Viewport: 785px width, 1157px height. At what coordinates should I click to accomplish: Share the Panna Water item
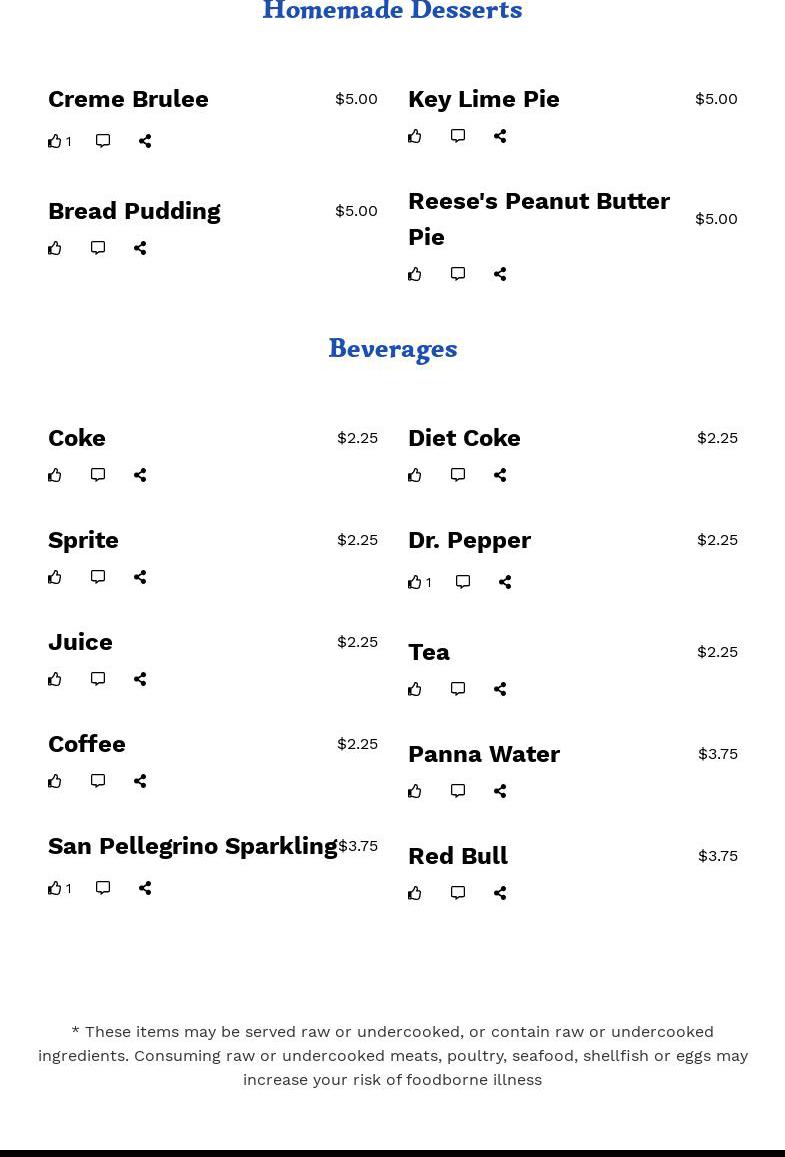click(x=500, y=791)
